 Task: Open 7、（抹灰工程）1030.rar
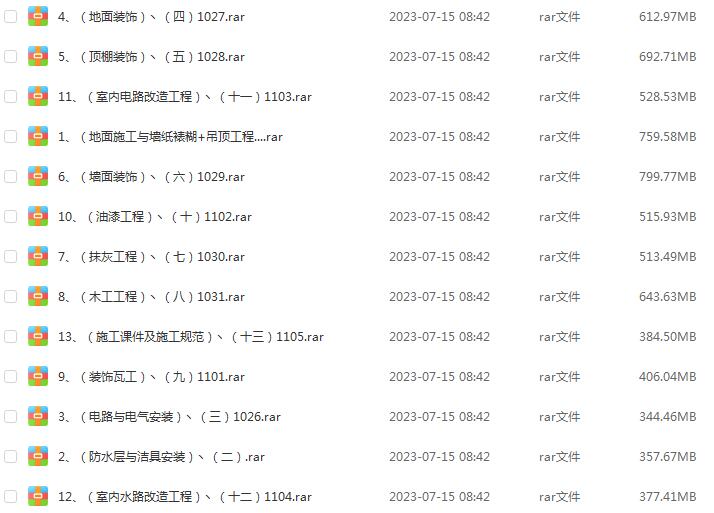click(150, 257)
